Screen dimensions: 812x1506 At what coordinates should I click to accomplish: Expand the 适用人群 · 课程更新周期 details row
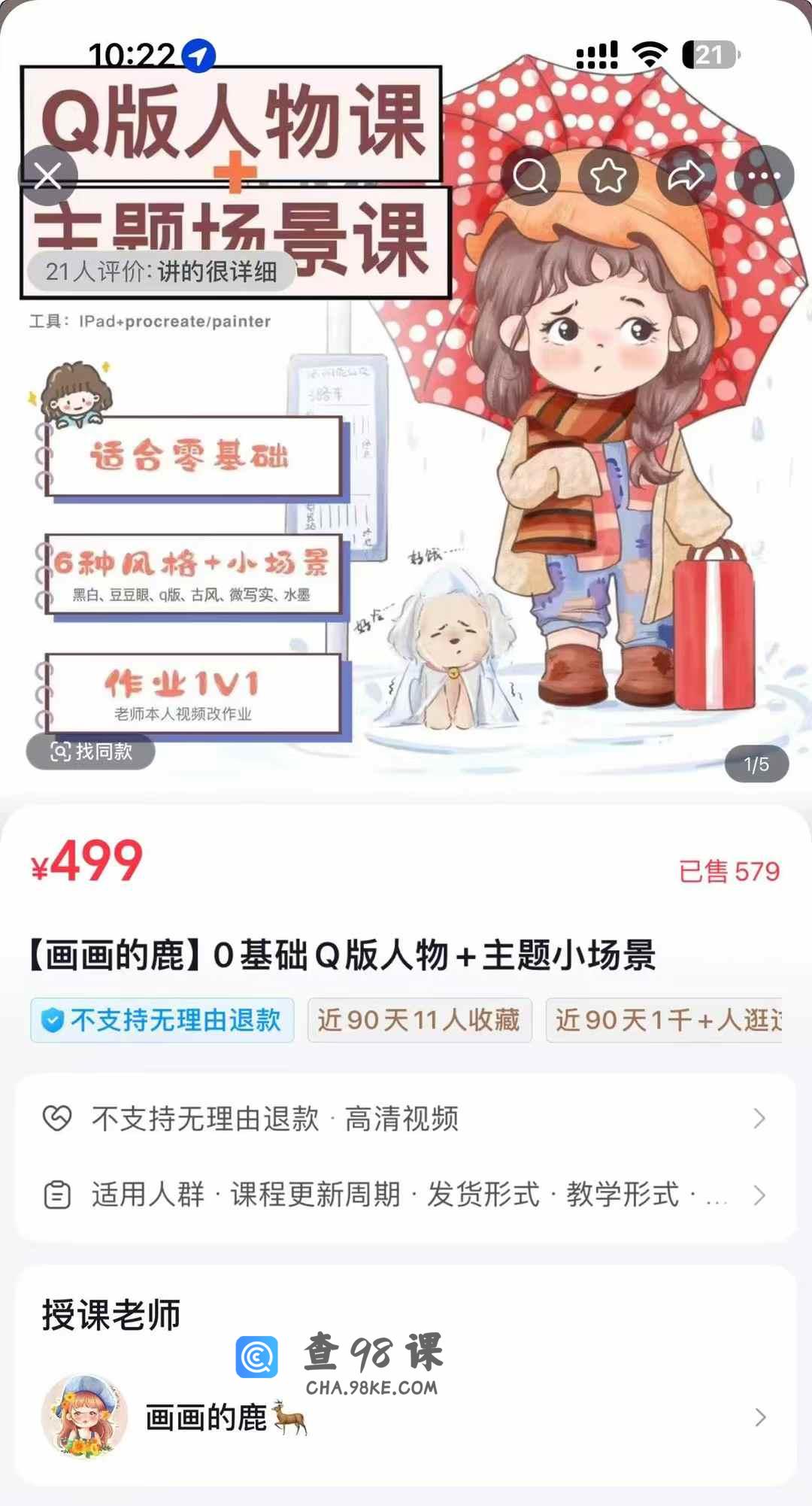(404, 1195)
